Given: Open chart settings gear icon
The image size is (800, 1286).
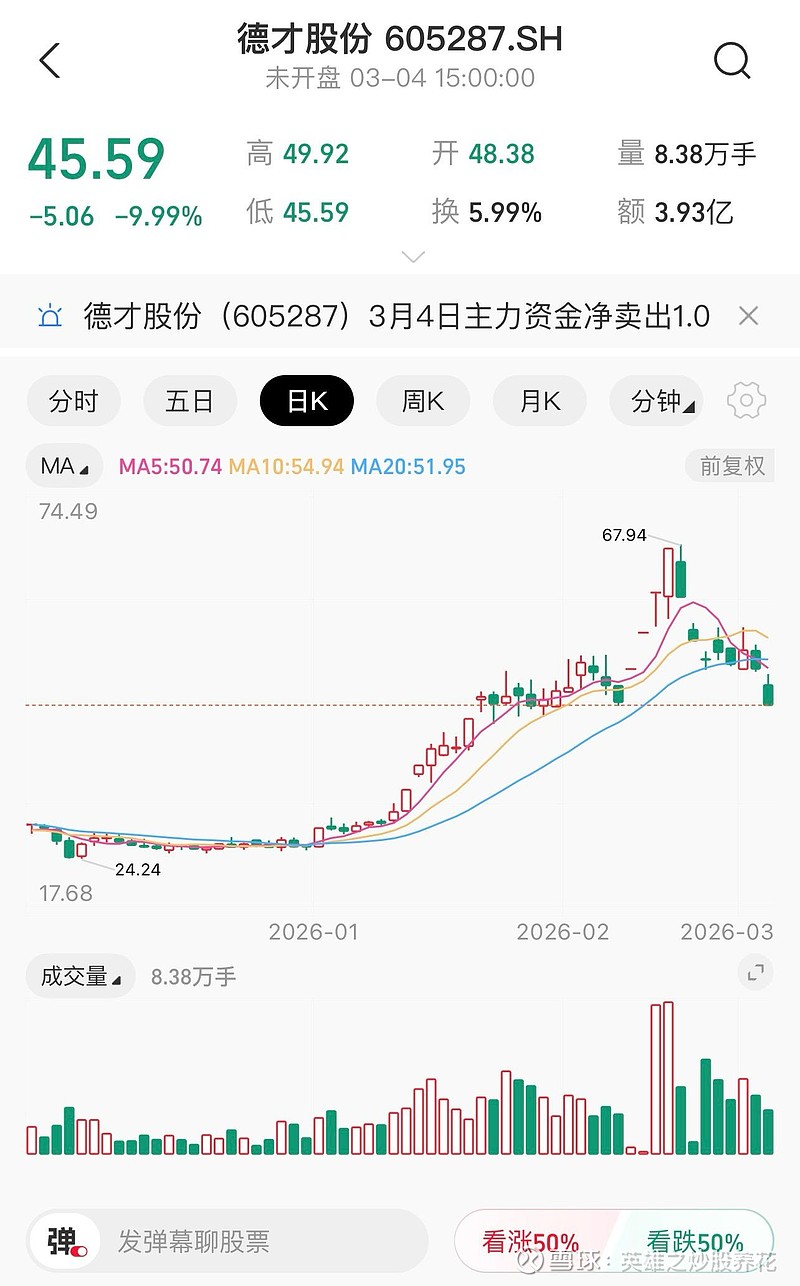Looking at the screenshot, I should point(746,402).
